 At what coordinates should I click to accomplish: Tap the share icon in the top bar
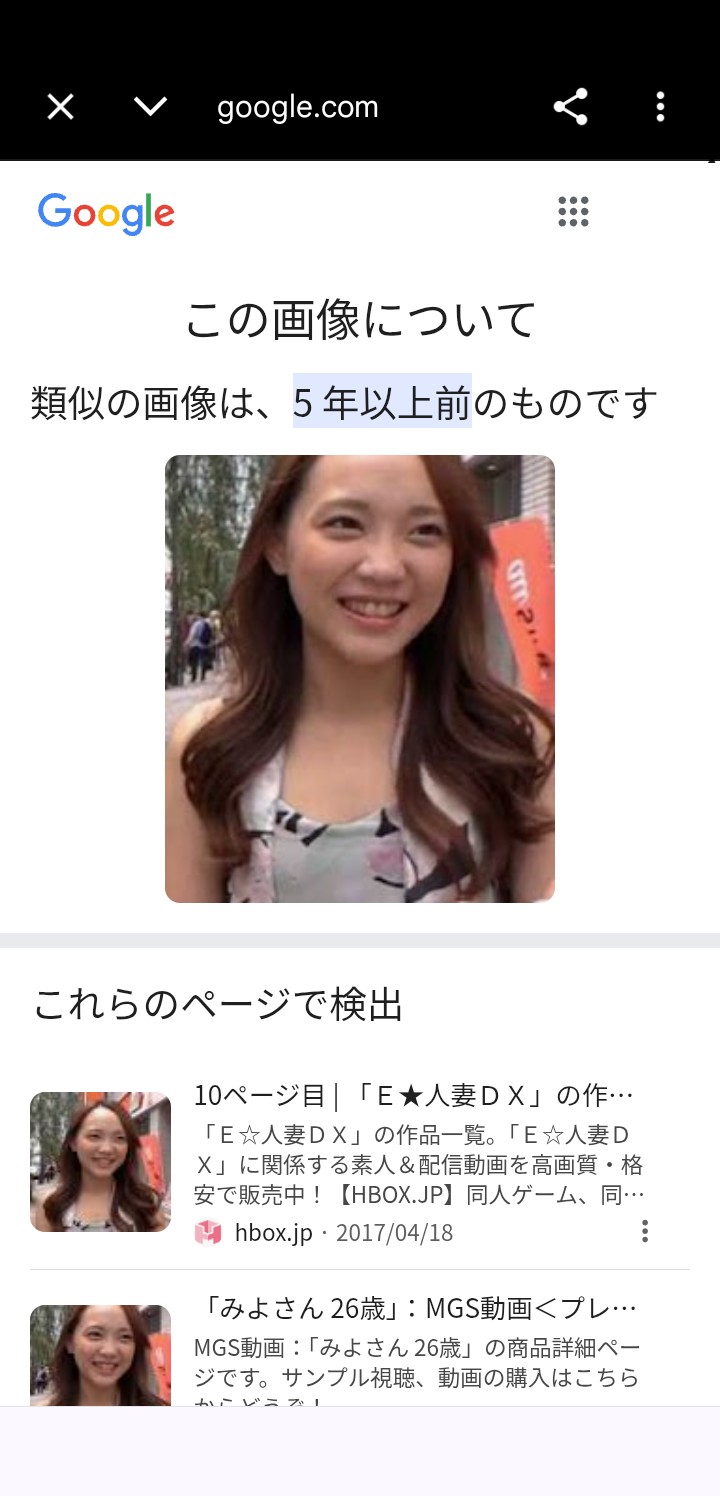[x=571, y=107]
